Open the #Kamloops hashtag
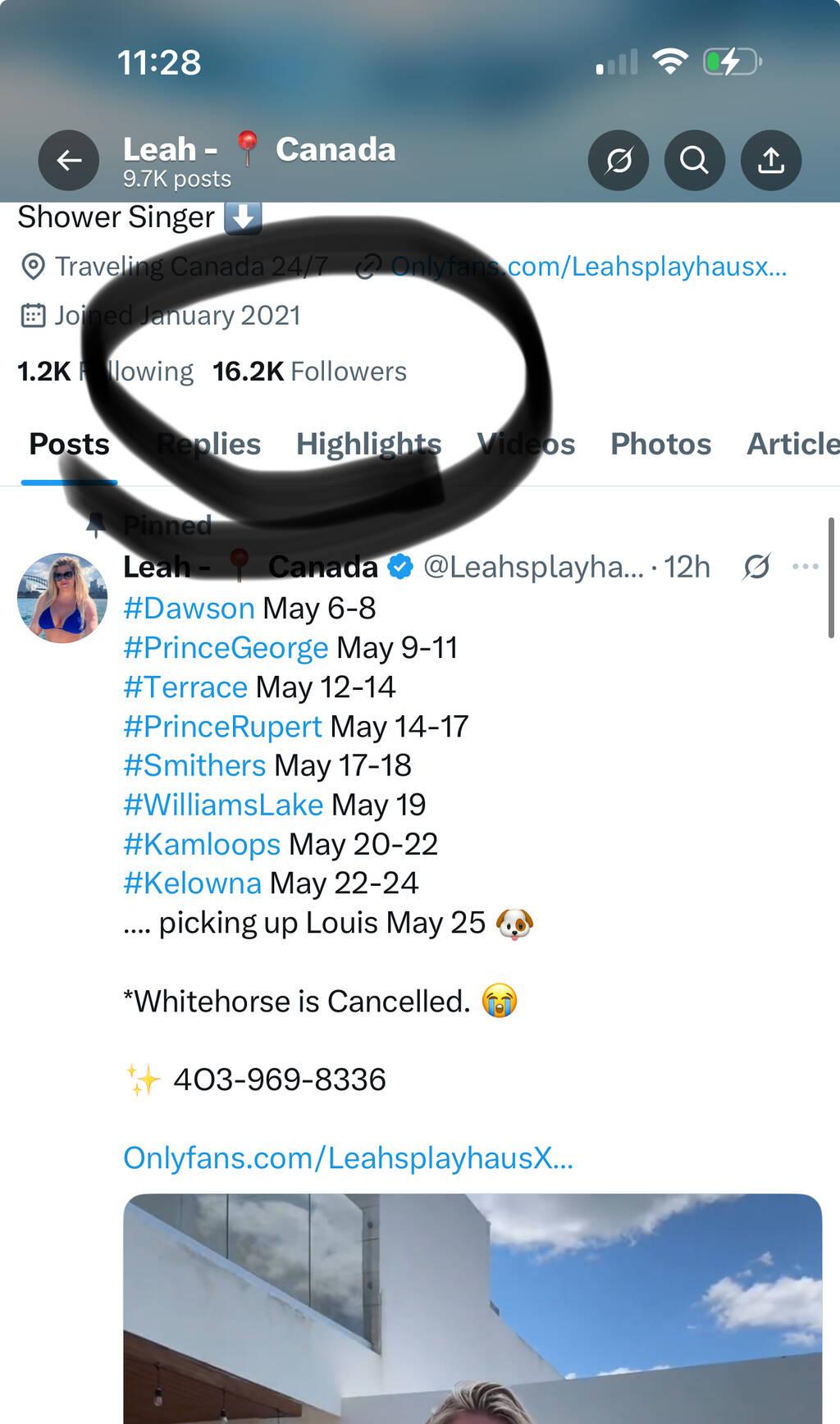The height and width of the screenshot is (1424, 840). click(202, 844)
